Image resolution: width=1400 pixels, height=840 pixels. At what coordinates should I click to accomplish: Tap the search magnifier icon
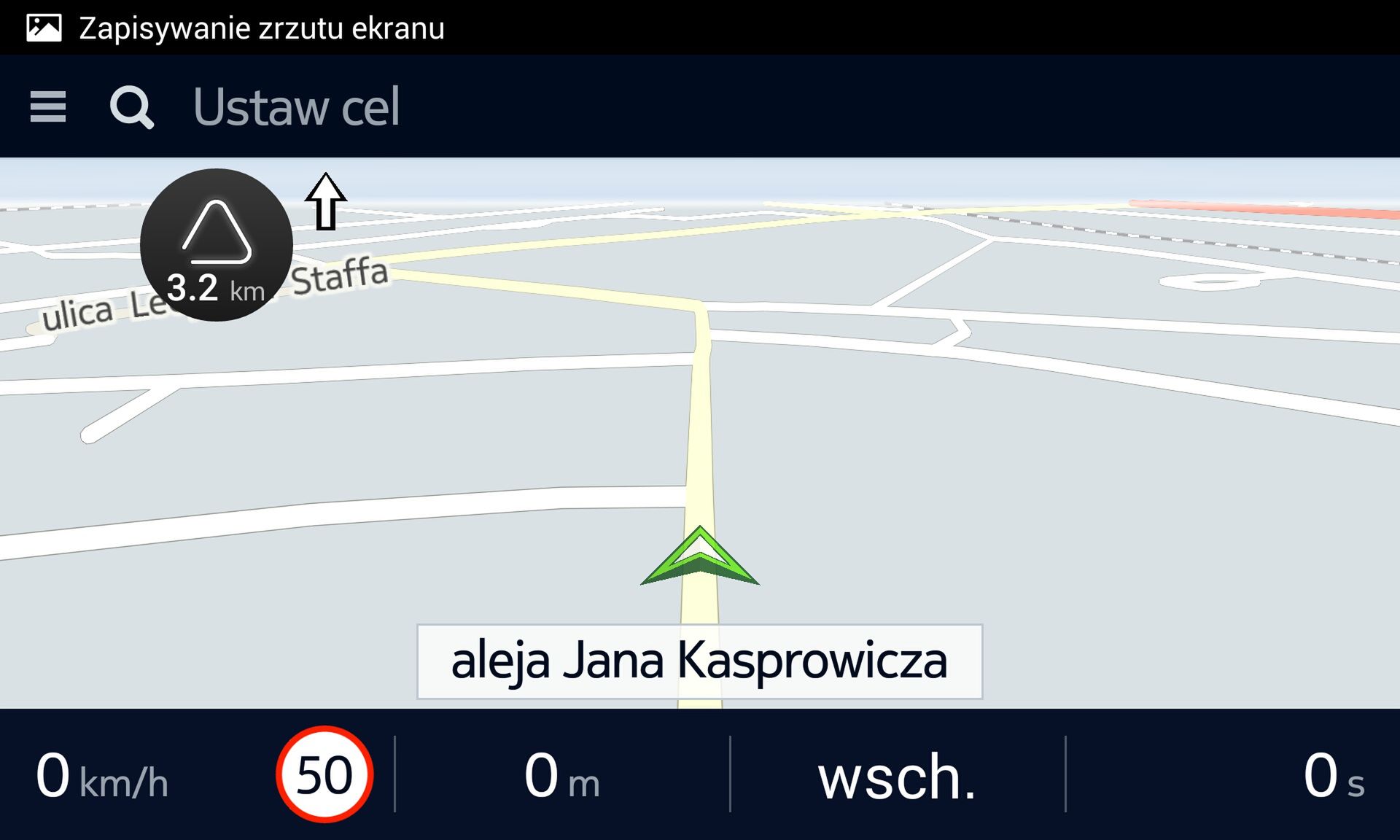click(x=132, y=108)
